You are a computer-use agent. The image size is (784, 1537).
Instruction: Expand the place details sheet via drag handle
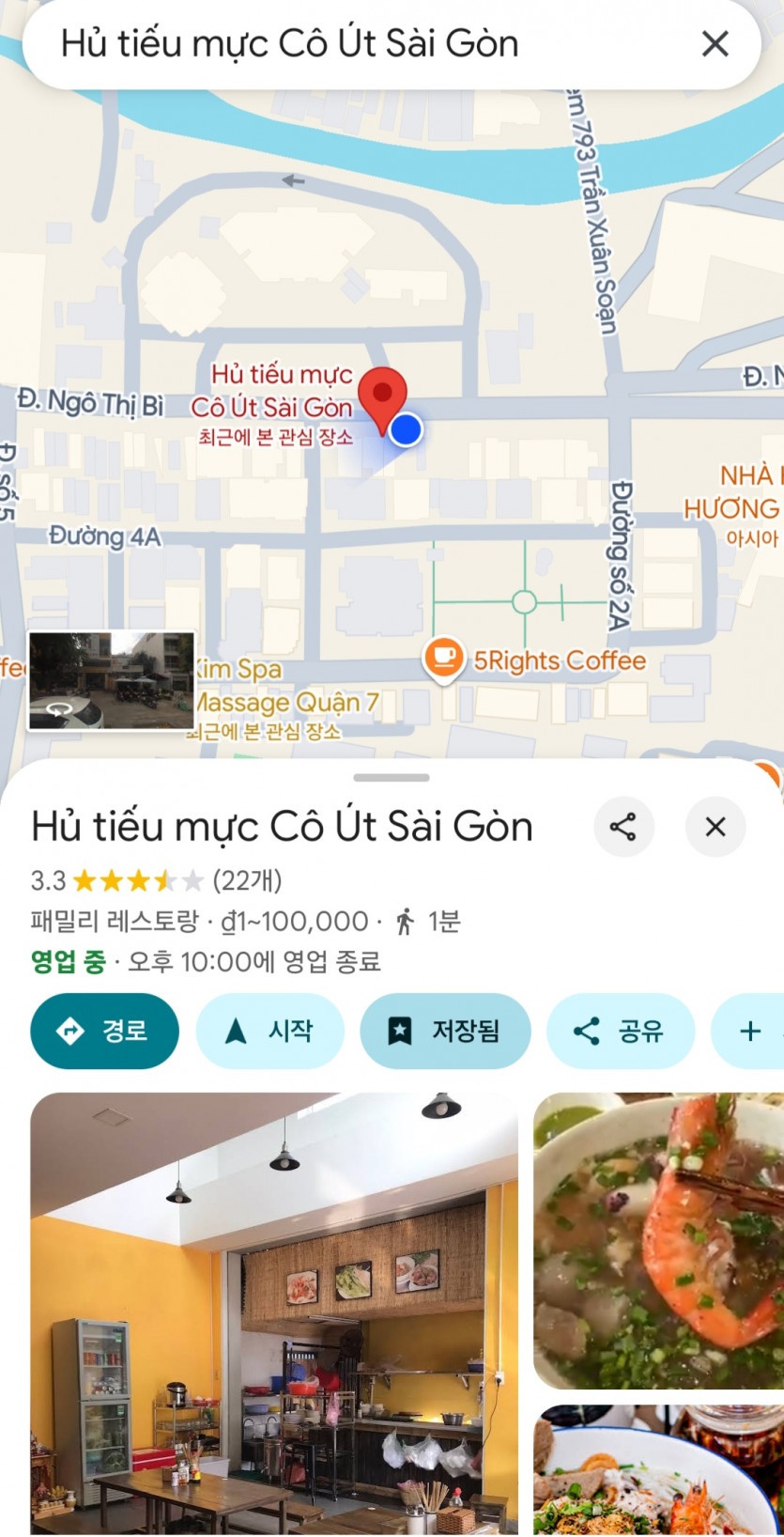[391, 777]
